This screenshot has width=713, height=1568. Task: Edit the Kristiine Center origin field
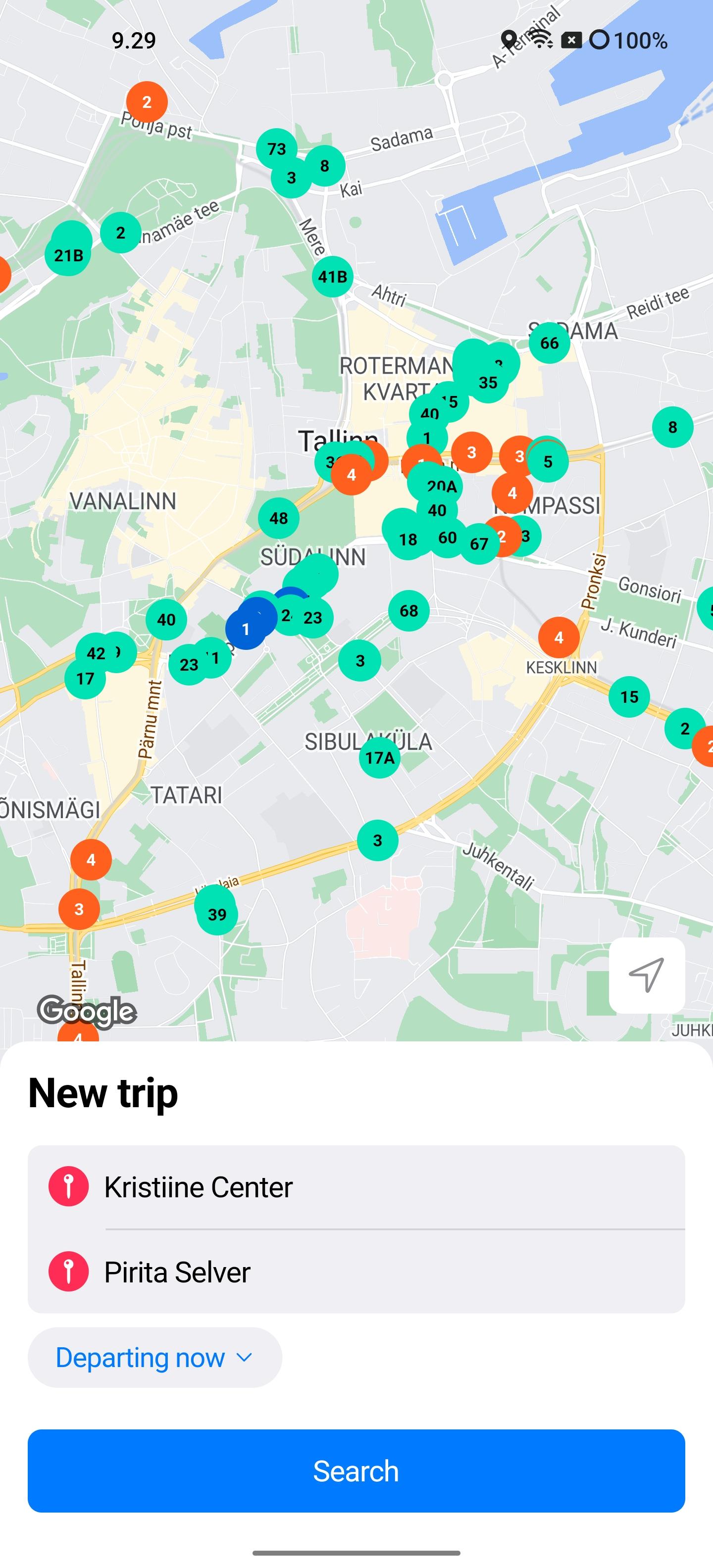(356, 1186)
